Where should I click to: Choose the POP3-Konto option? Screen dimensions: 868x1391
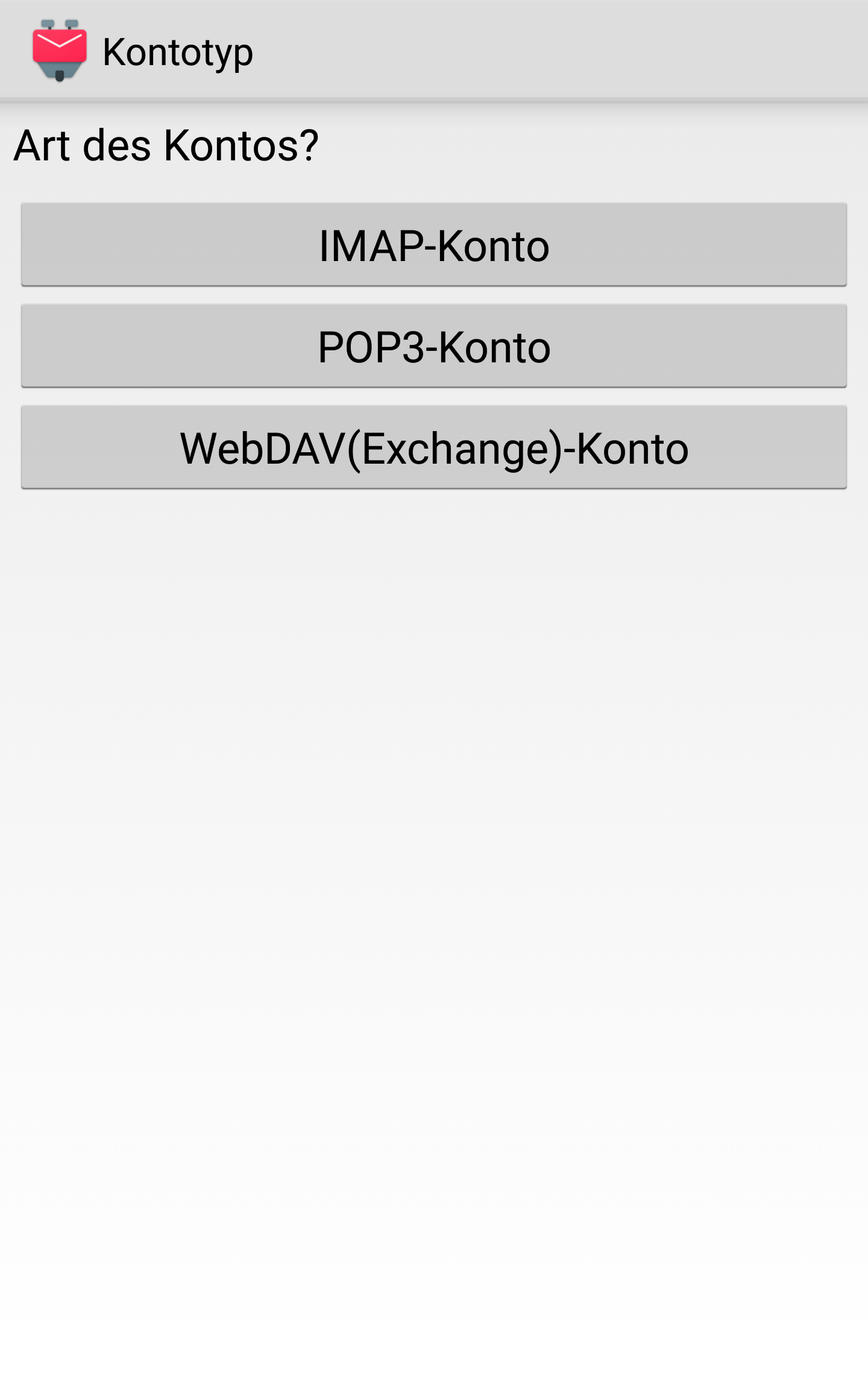tap(434, 346)
